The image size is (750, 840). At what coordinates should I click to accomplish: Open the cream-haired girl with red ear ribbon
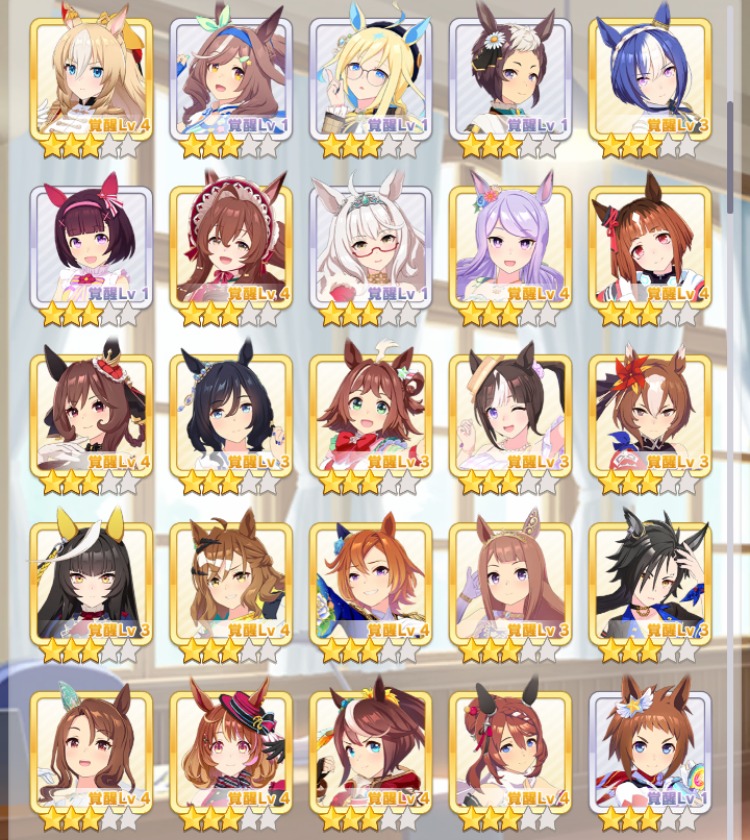tap(91, 80)
